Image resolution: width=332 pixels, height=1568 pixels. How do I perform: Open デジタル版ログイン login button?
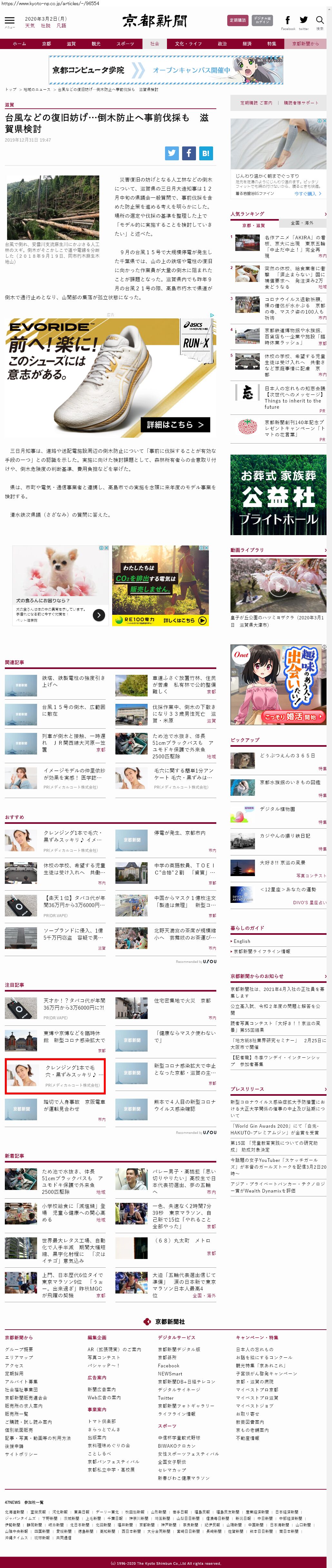tap(262, 20)
